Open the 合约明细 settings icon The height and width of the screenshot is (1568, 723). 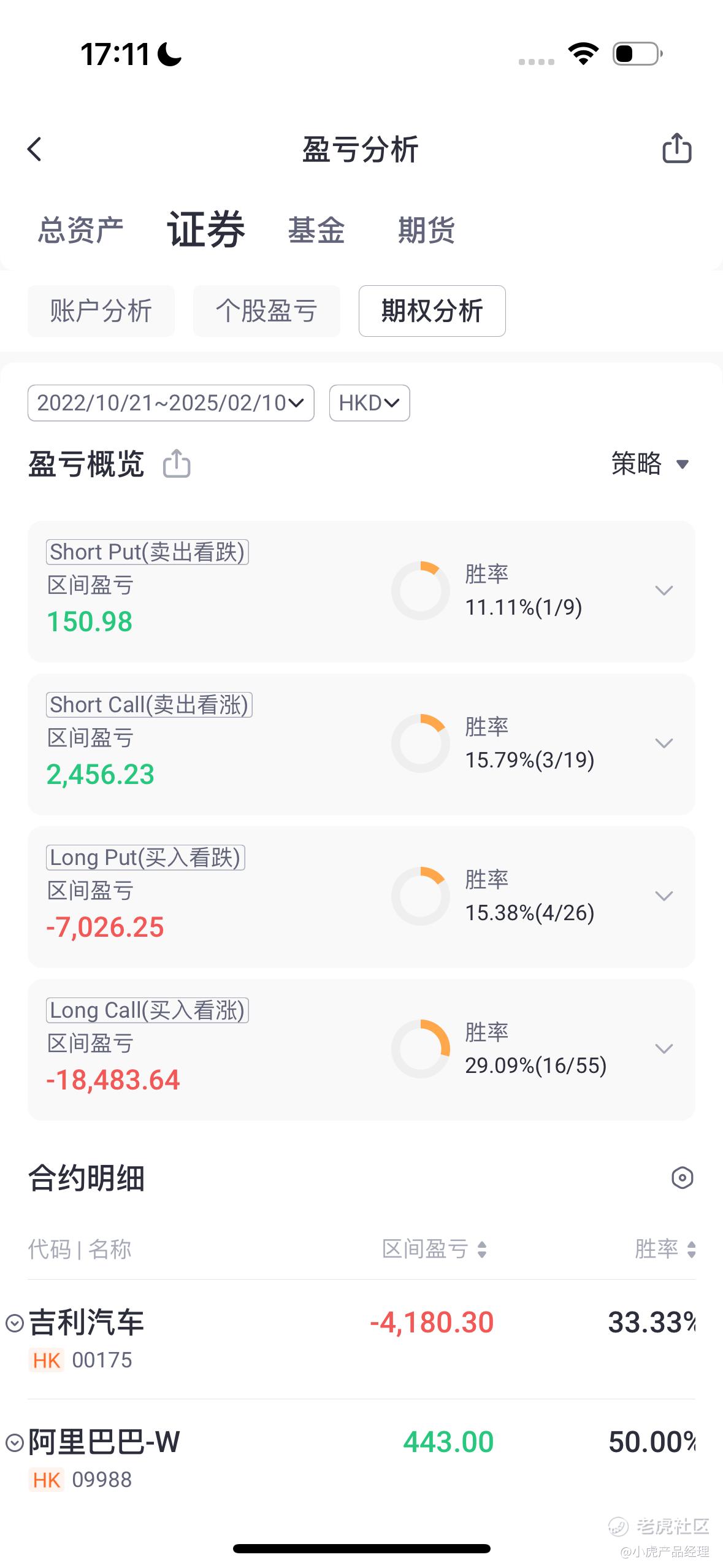coord(683,1178)
